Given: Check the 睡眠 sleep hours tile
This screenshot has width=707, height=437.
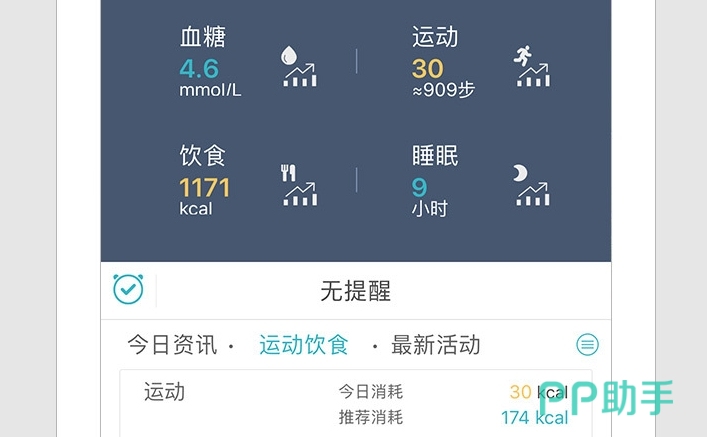Looking at the screenshot, I should tap(480, 182).
